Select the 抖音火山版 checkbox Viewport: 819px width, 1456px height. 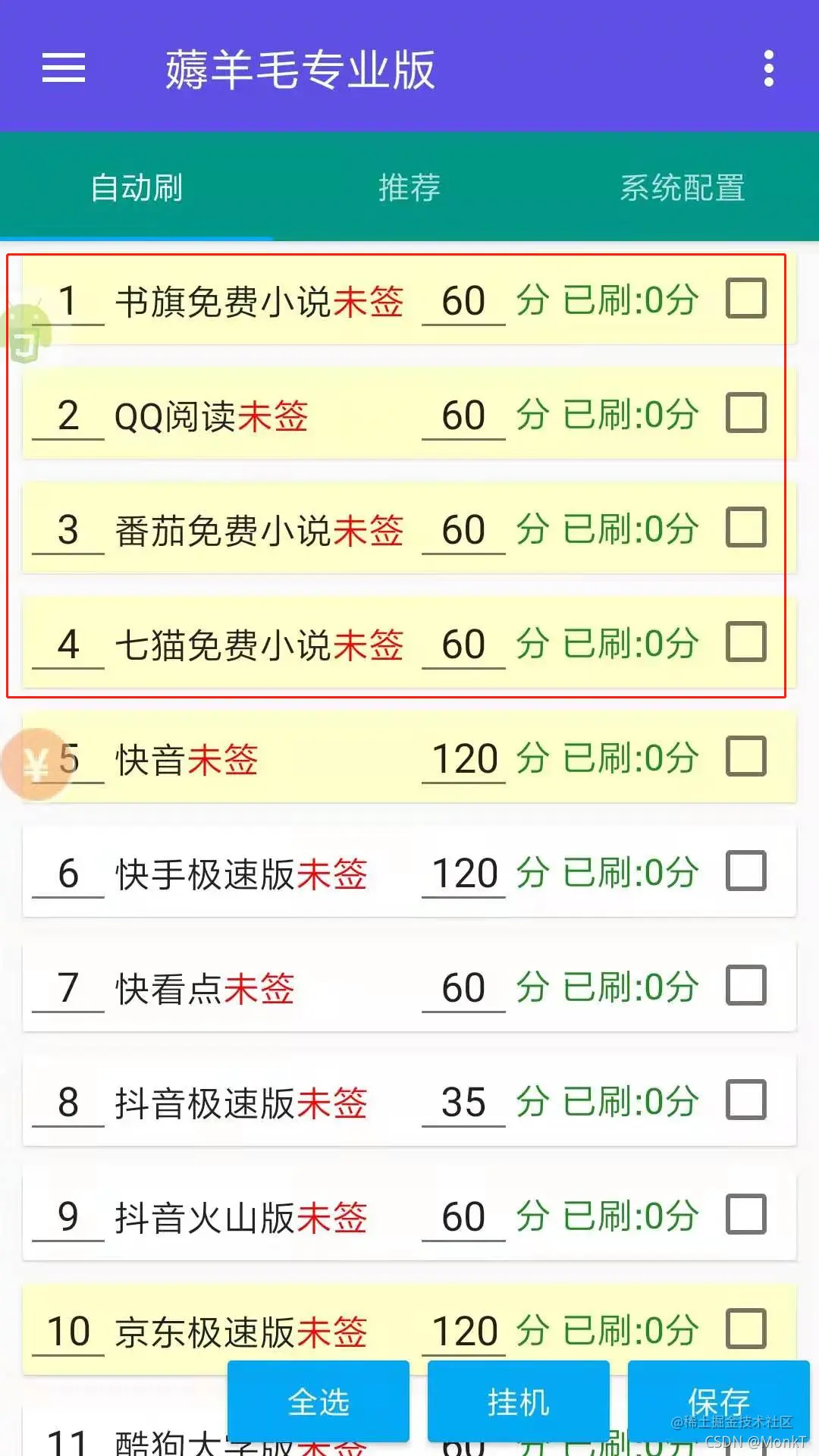(746, 1214)
